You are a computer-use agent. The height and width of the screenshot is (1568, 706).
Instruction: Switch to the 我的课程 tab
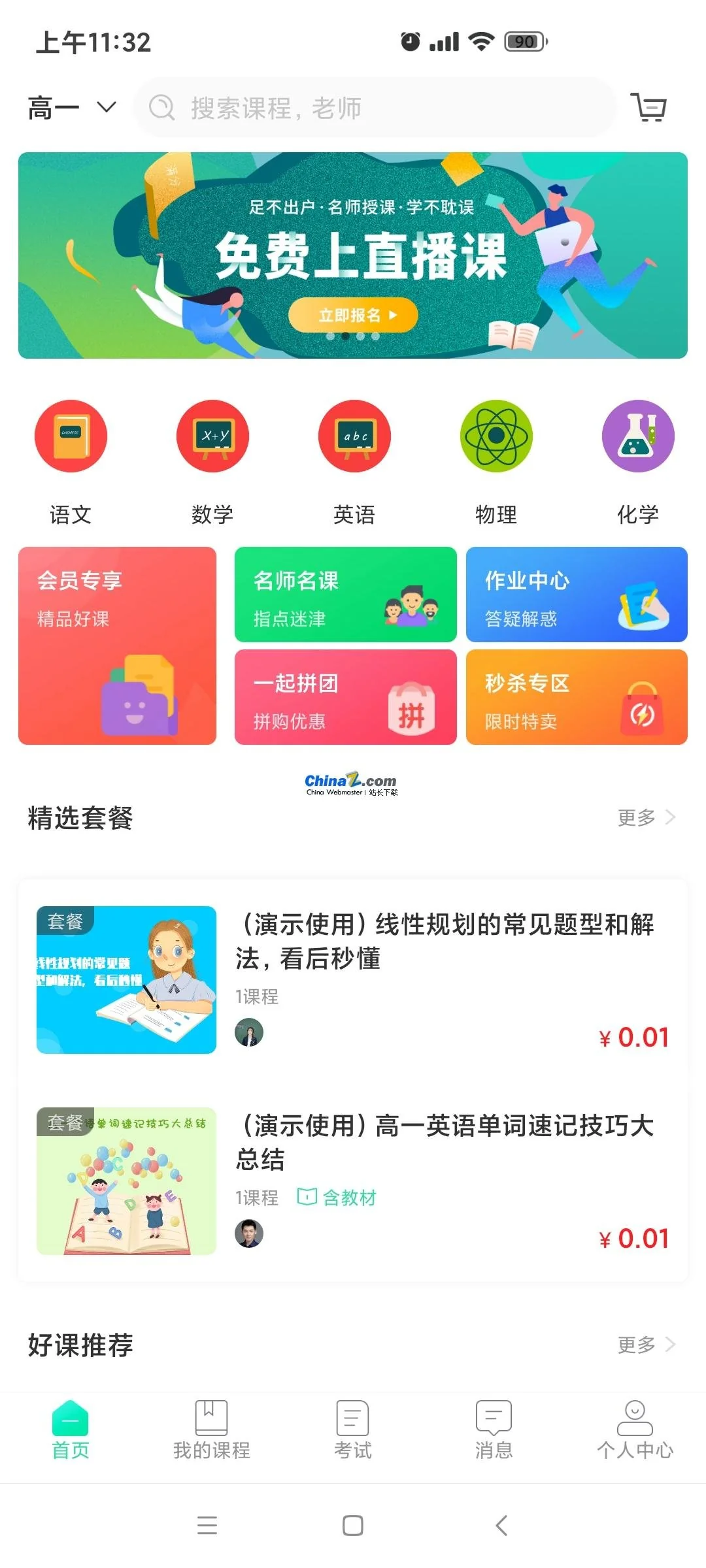pos(211,1430)
